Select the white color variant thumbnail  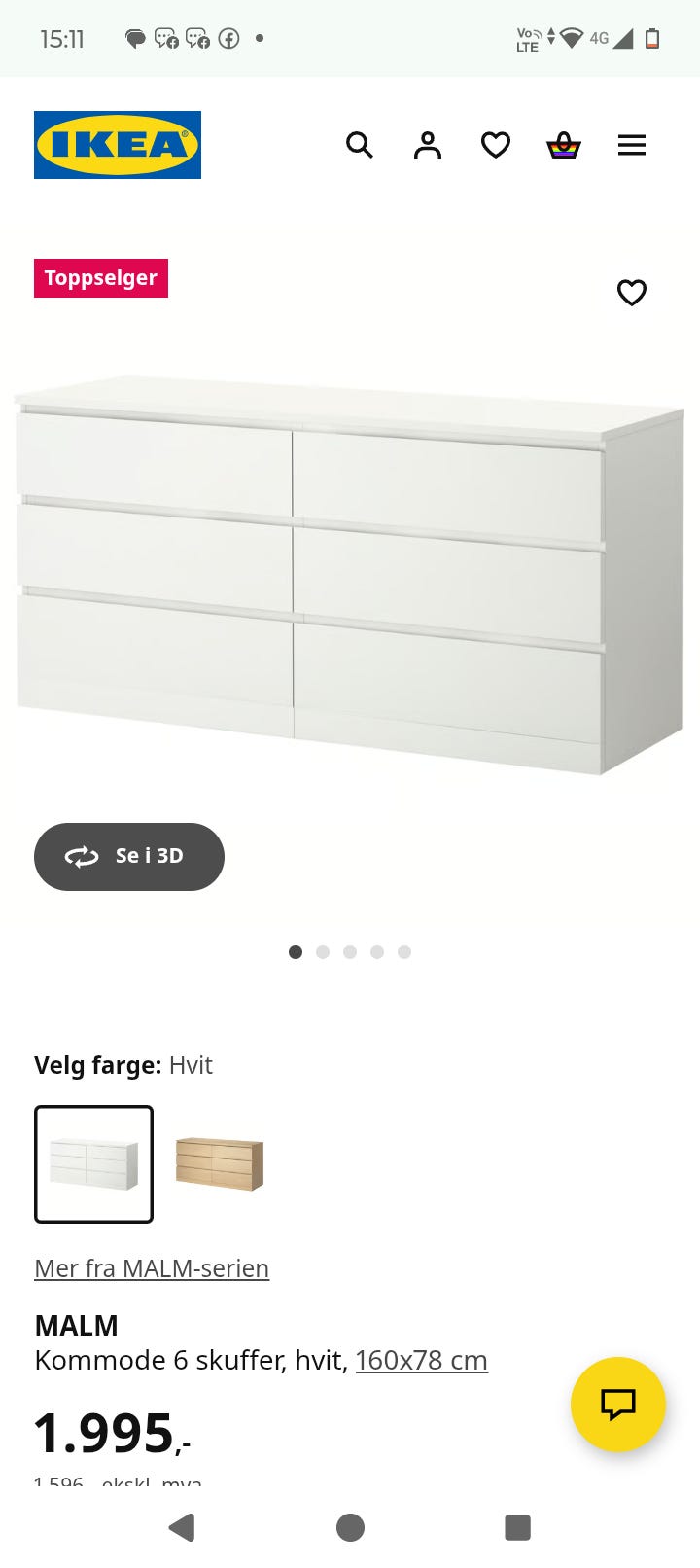point(93,1163)
